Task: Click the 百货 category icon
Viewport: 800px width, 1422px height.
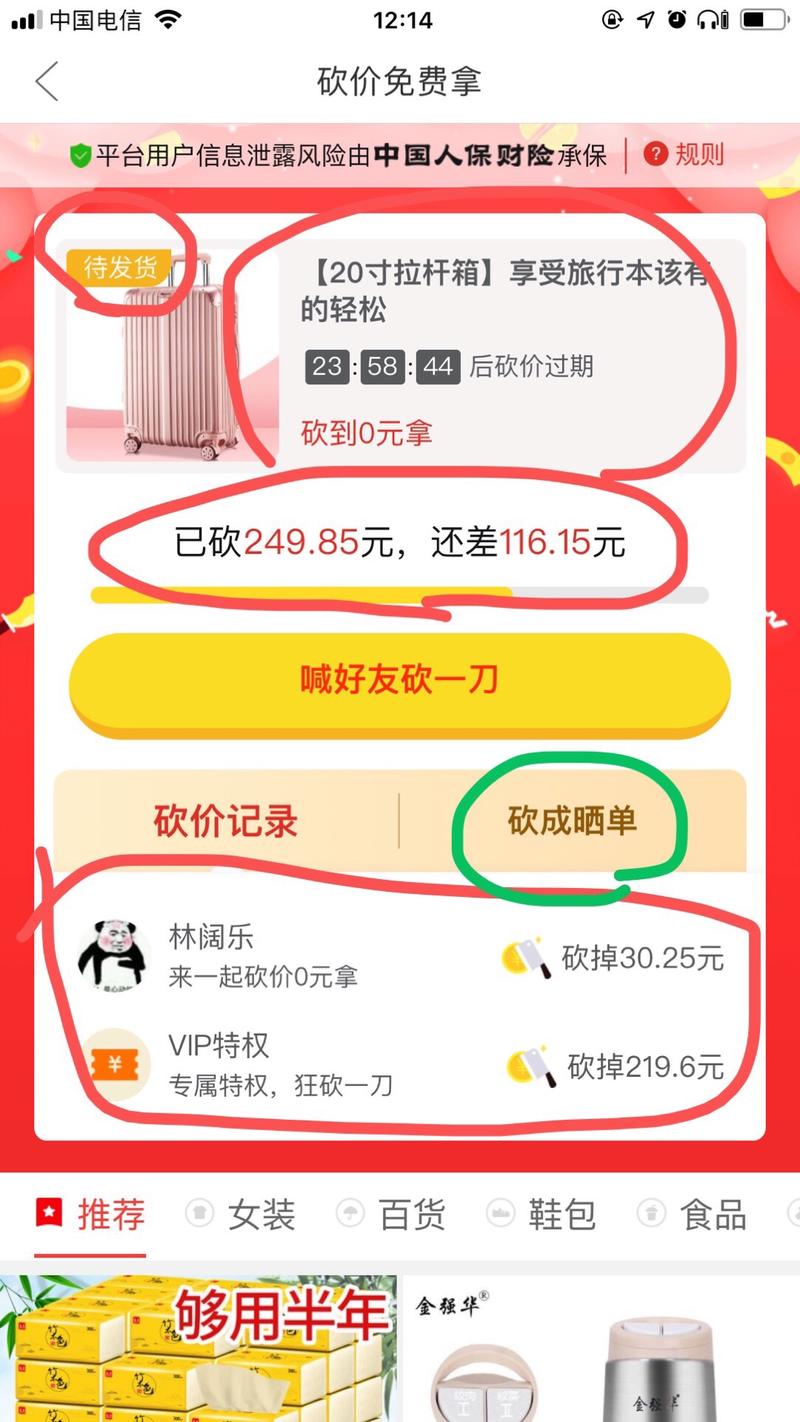Action: point(349,1214)
